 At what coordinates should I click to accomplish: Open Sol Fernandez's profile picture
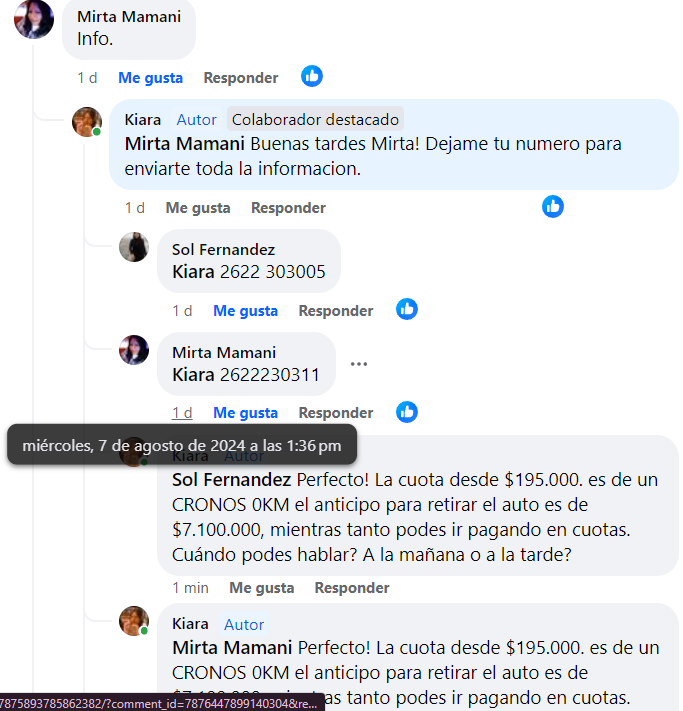134,247
